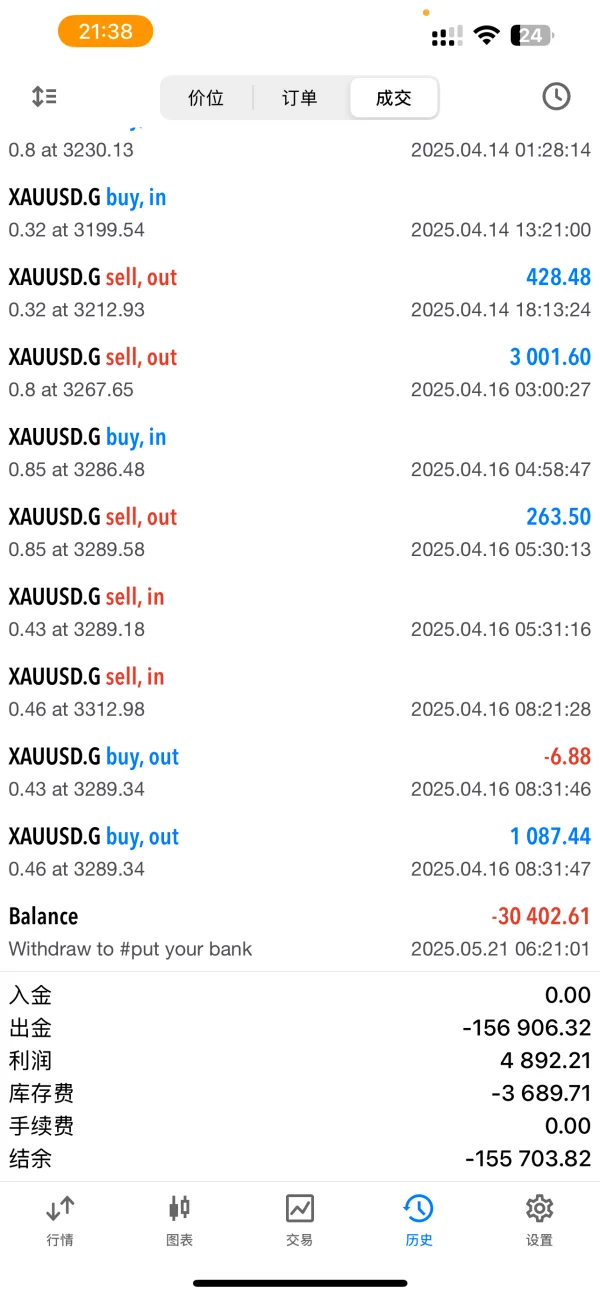Screen dimensions: 600x1298
Task: Open the 交易 tab
Action: (299, 1220)
